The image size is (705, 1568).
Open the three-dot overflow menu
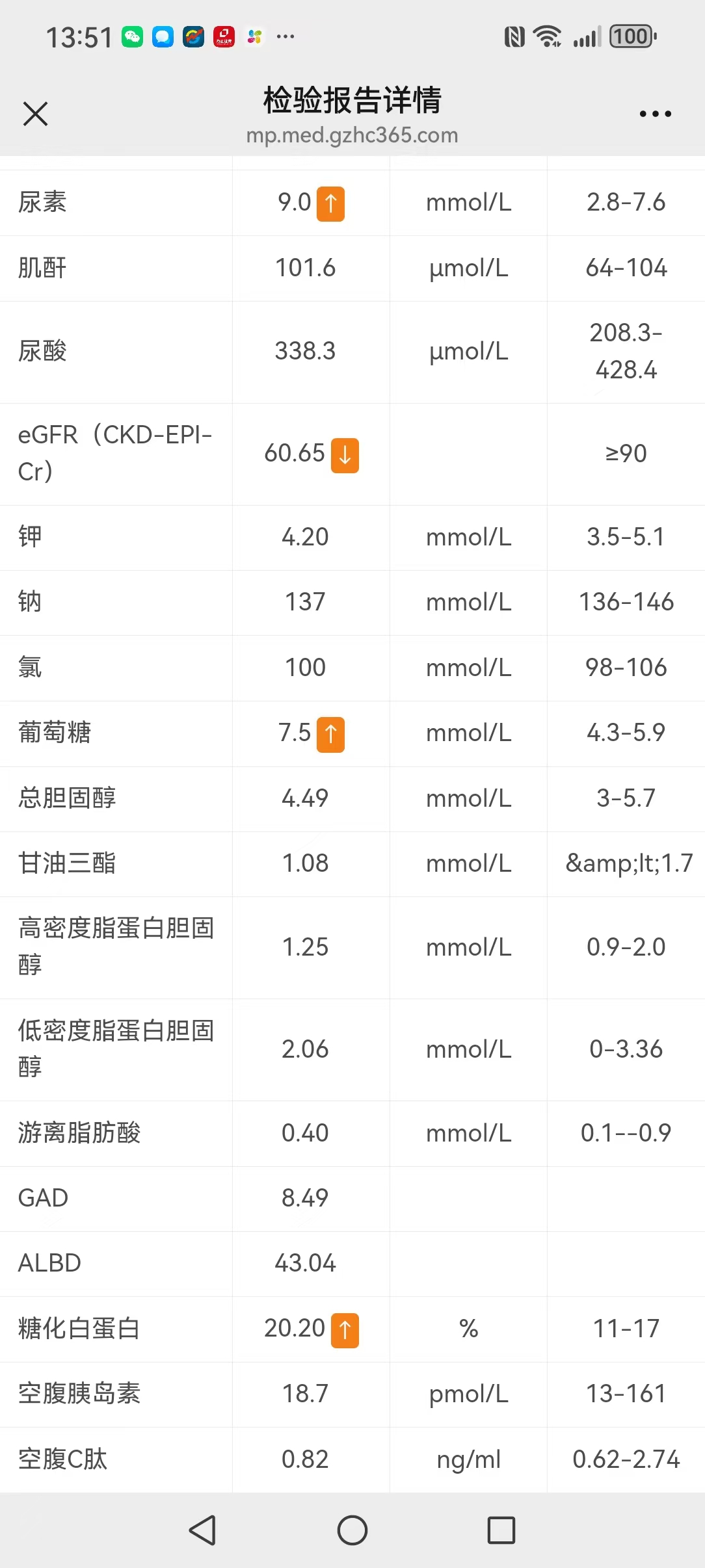(x=655, y=114)
